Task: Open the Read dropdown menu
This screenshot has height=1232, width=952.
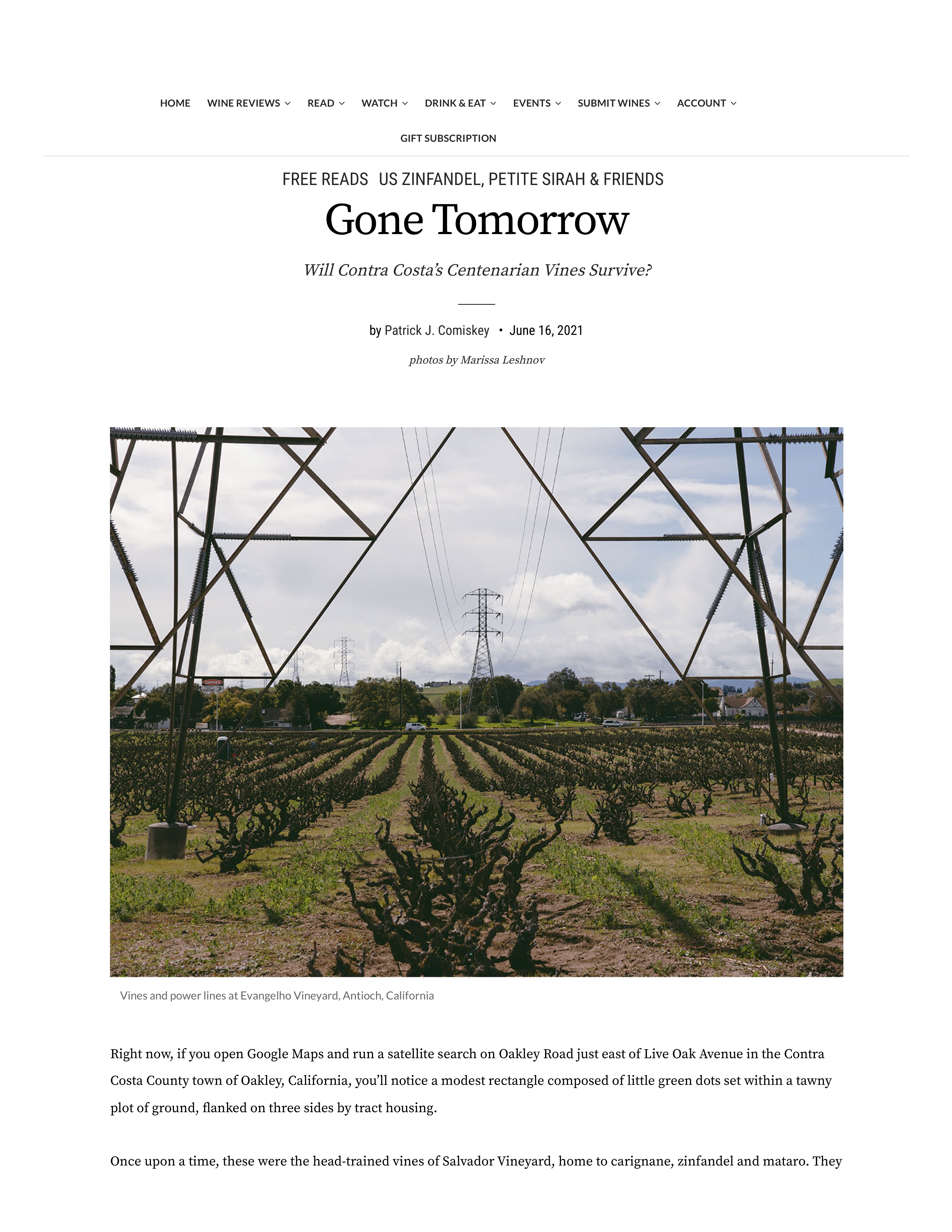Action: click(x=325, y=103)
